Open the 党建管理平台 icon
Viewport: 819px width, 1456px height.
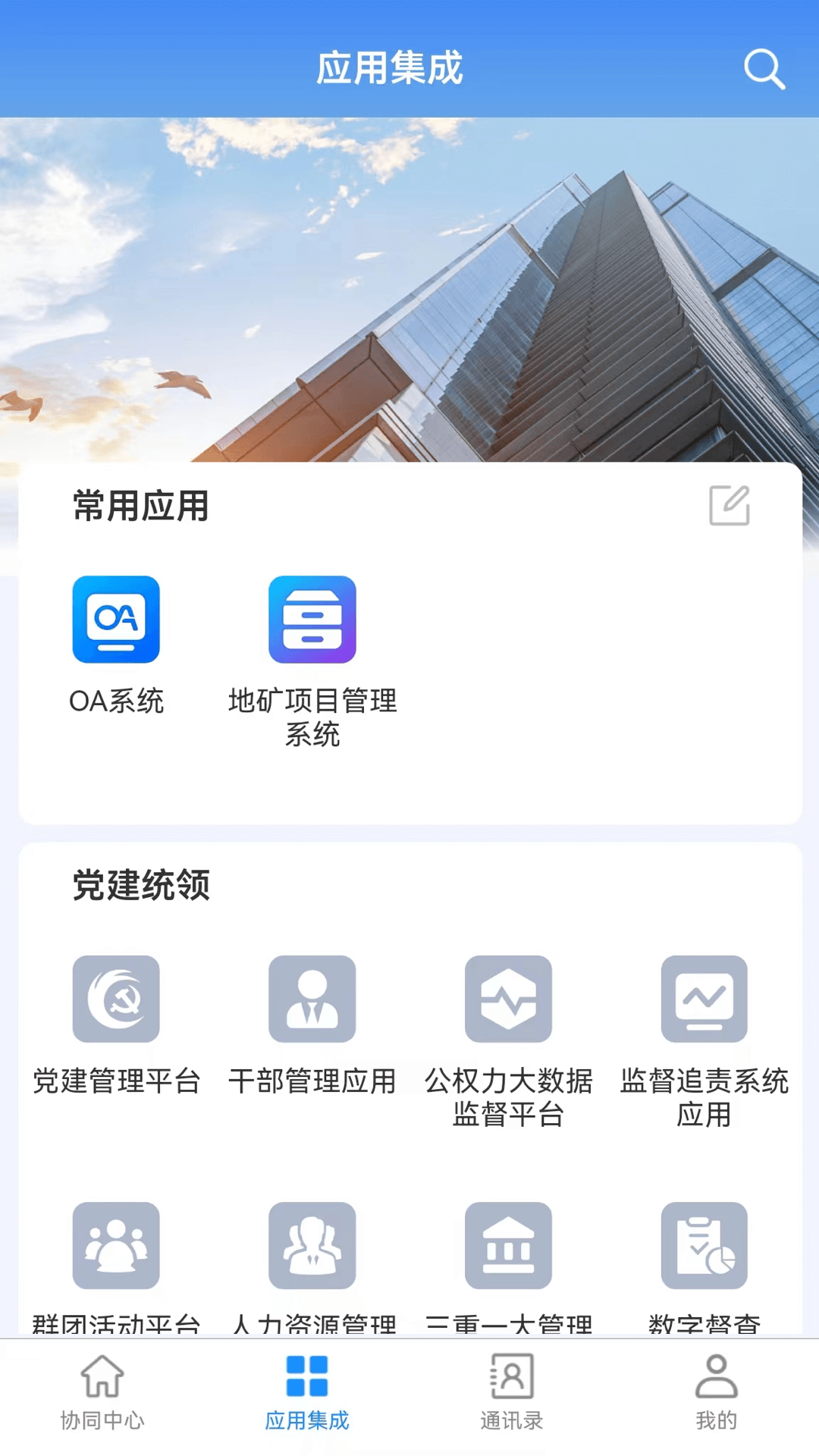(115, 998)
